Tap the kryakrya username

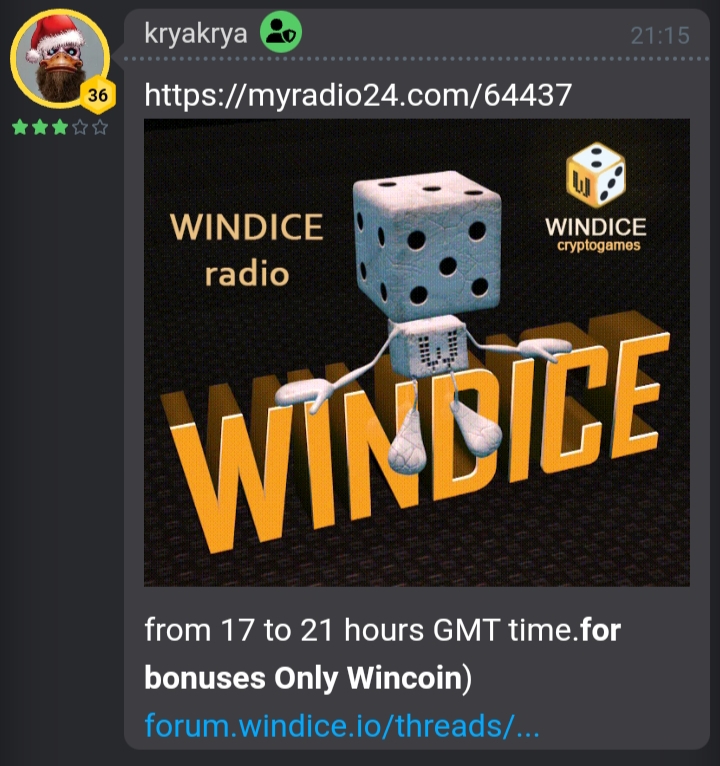tap(195, 35)
